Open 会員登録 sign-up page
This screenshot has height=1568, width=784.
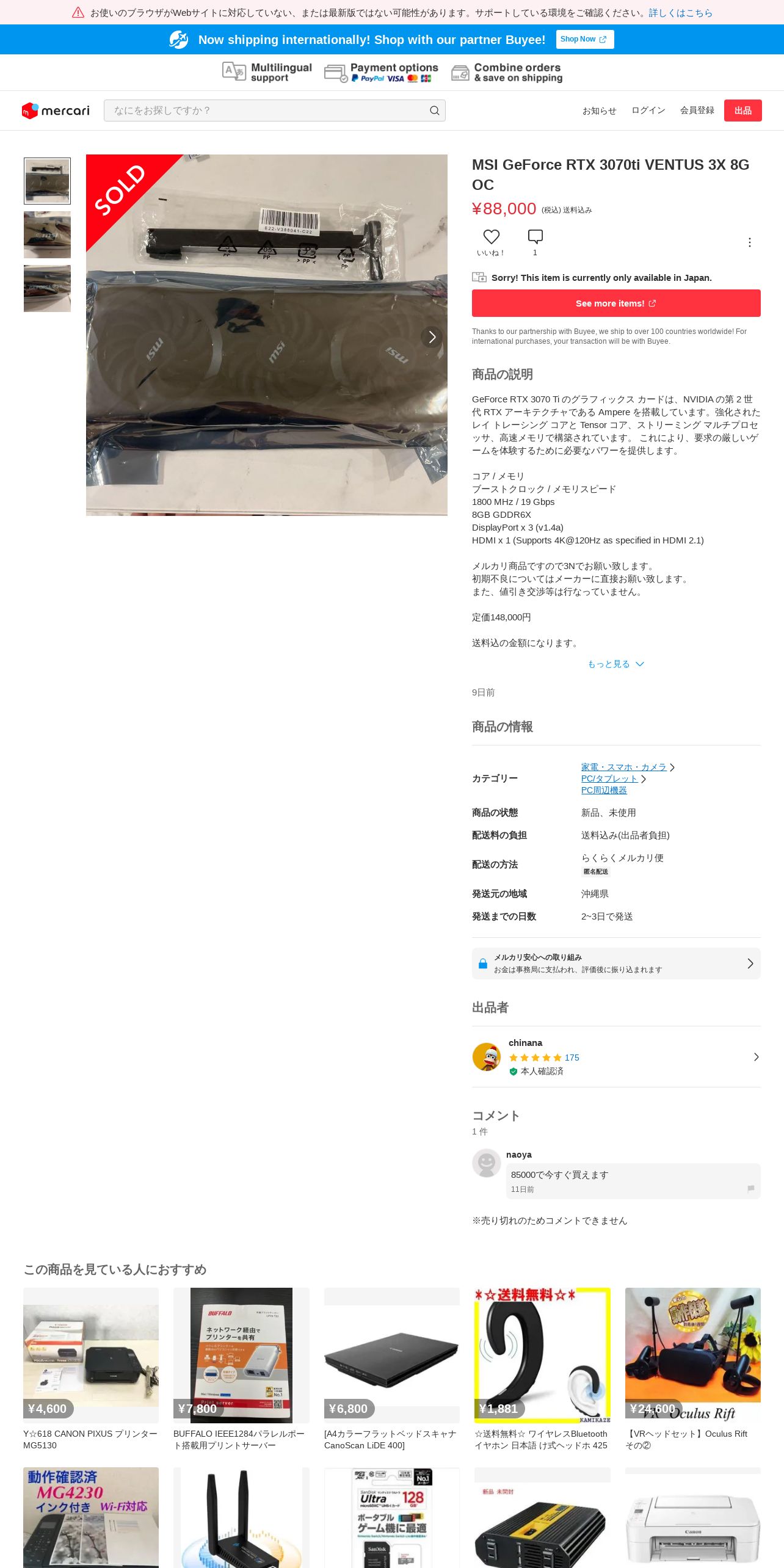click(x=697, y=111)
